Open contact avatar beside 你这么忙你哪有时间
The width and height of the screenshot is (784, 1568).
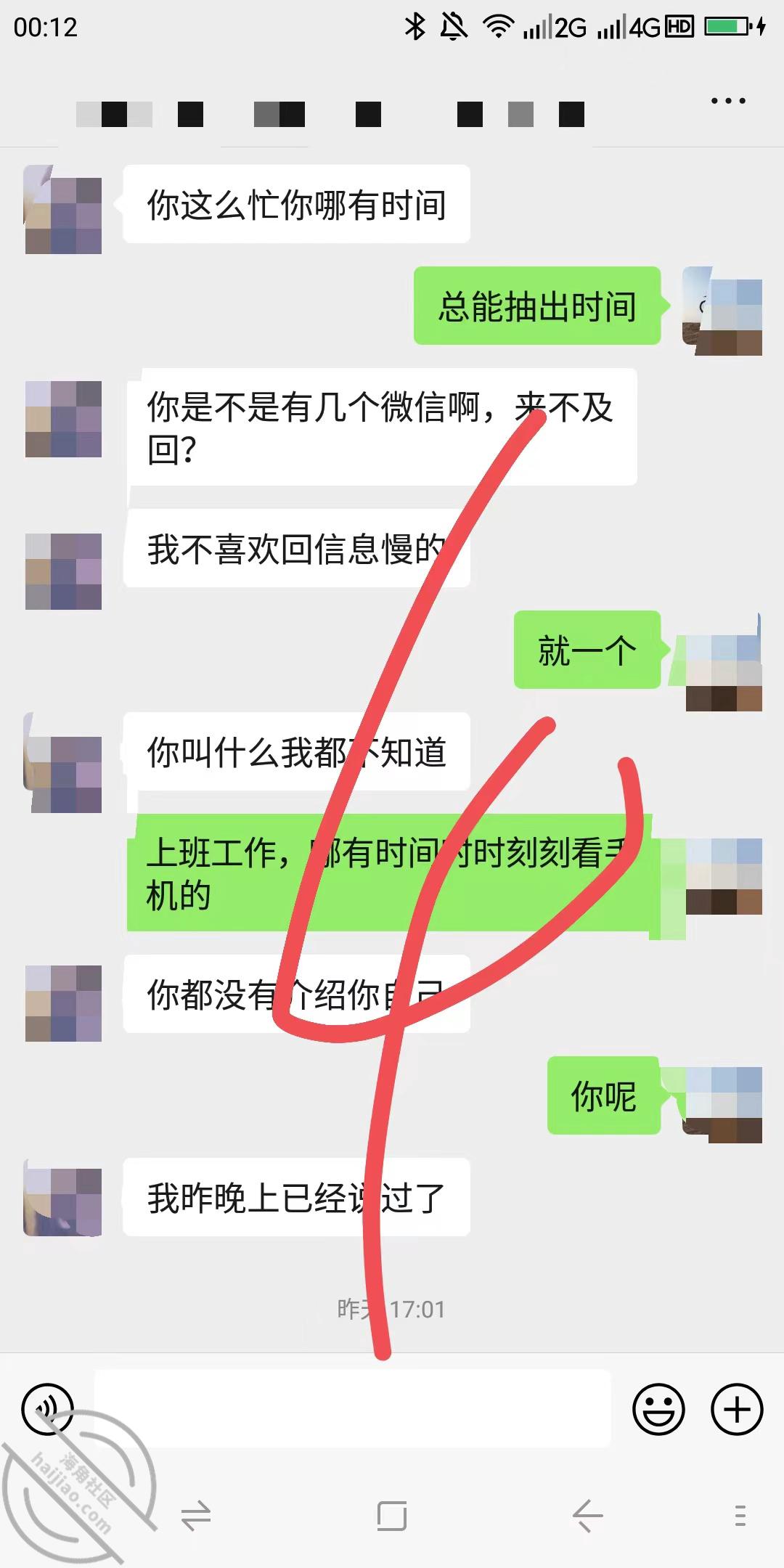[63, 209]
